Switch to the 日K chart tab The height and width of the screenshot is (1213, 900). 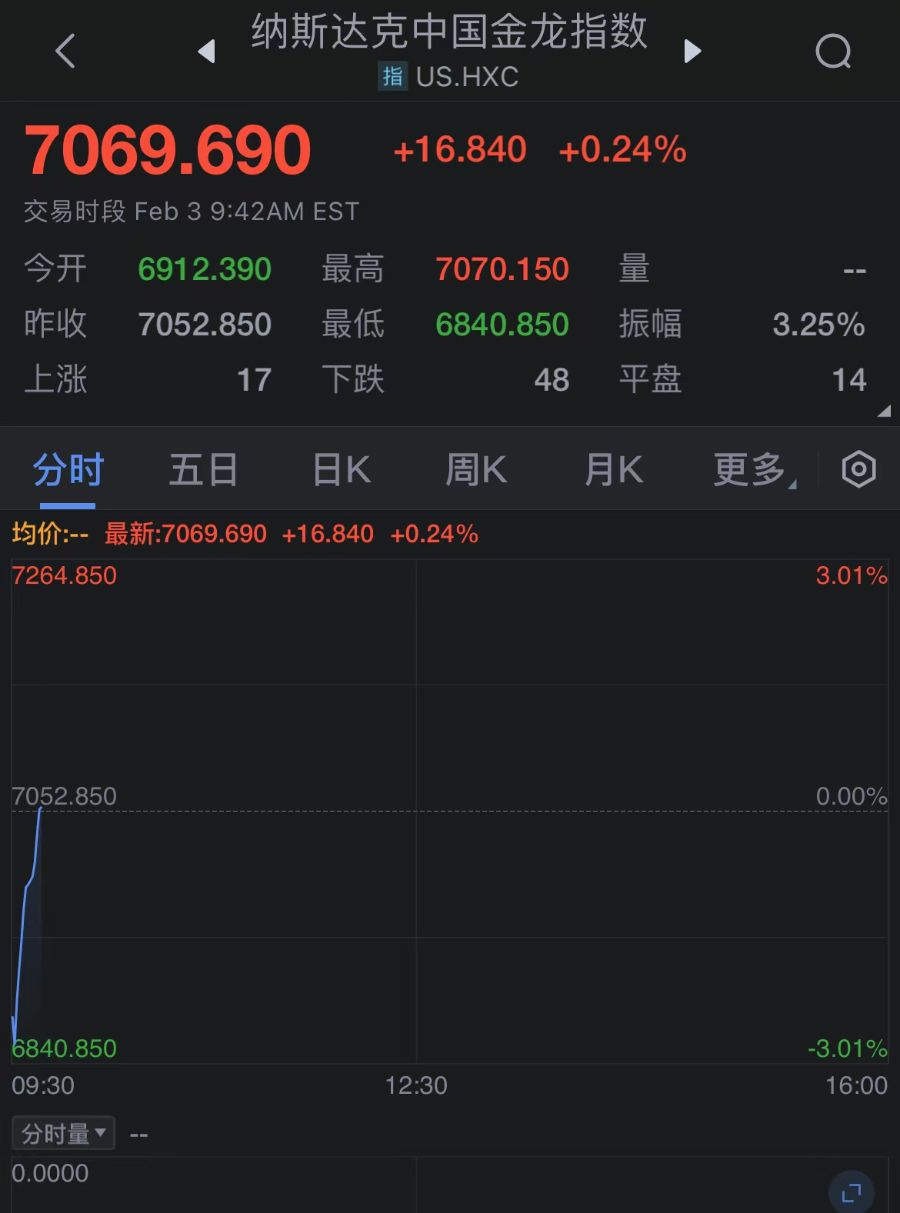click(341, 469)
